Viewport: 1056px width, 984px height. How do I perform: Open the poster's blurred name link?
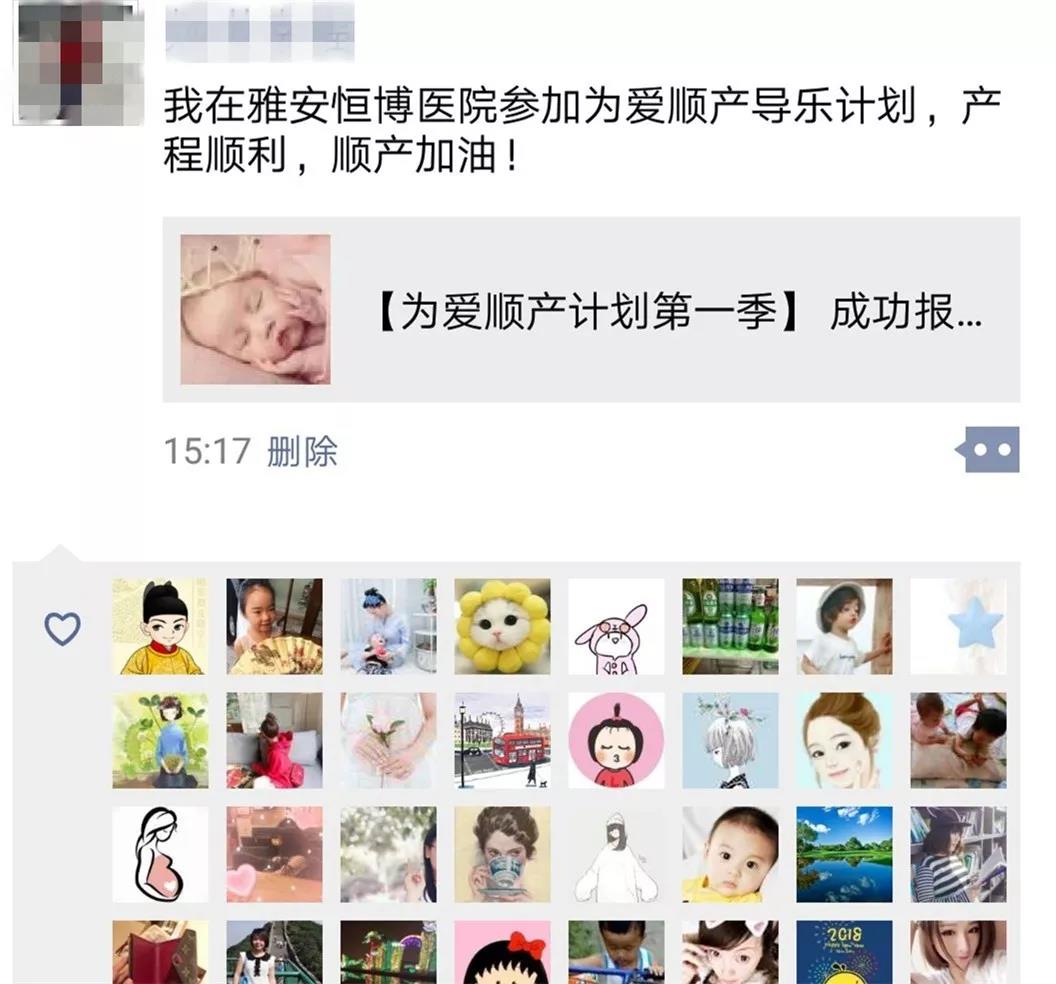(260, 36)
